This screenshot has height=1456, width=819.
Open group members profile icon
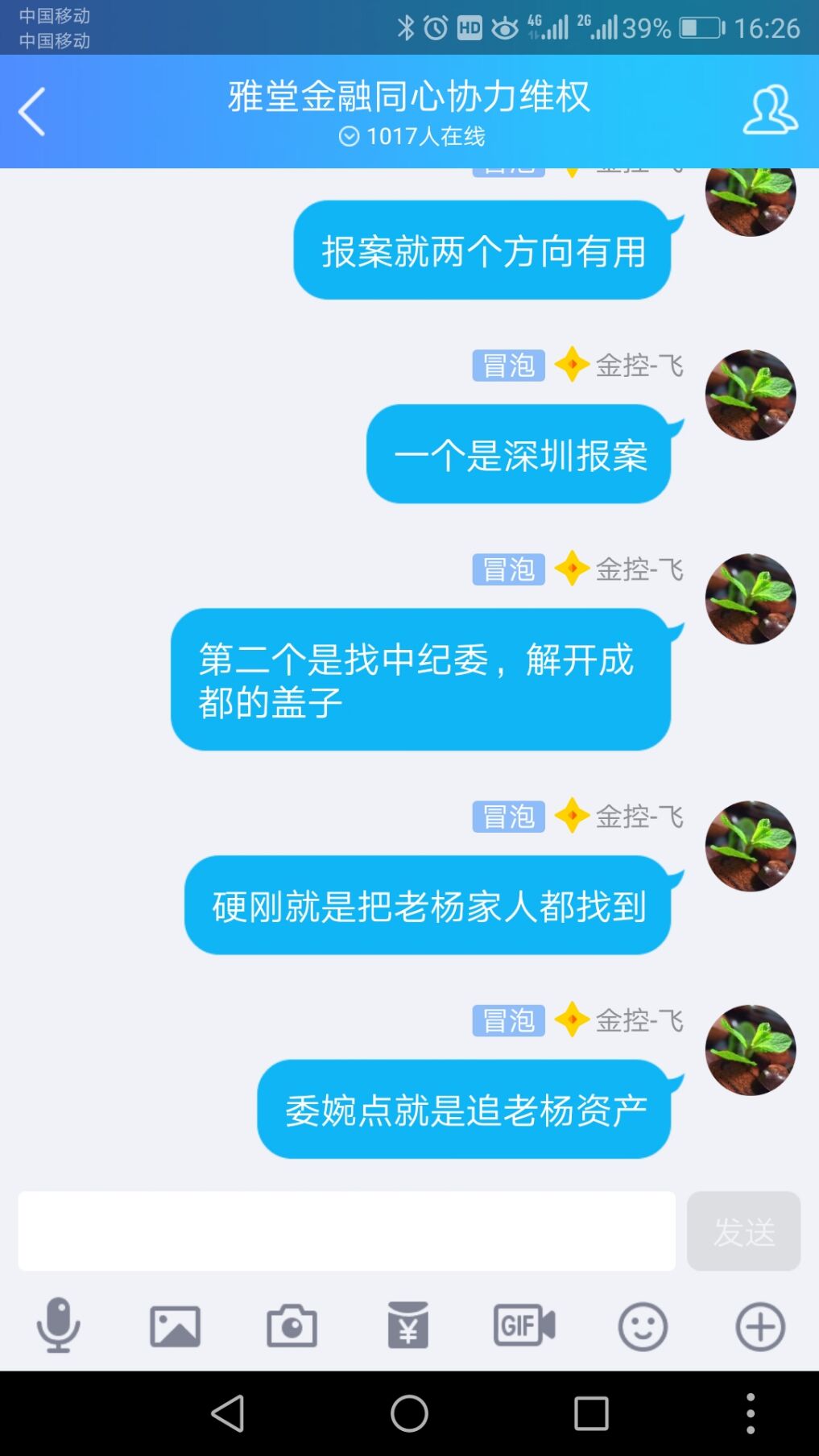coord(770,110)
